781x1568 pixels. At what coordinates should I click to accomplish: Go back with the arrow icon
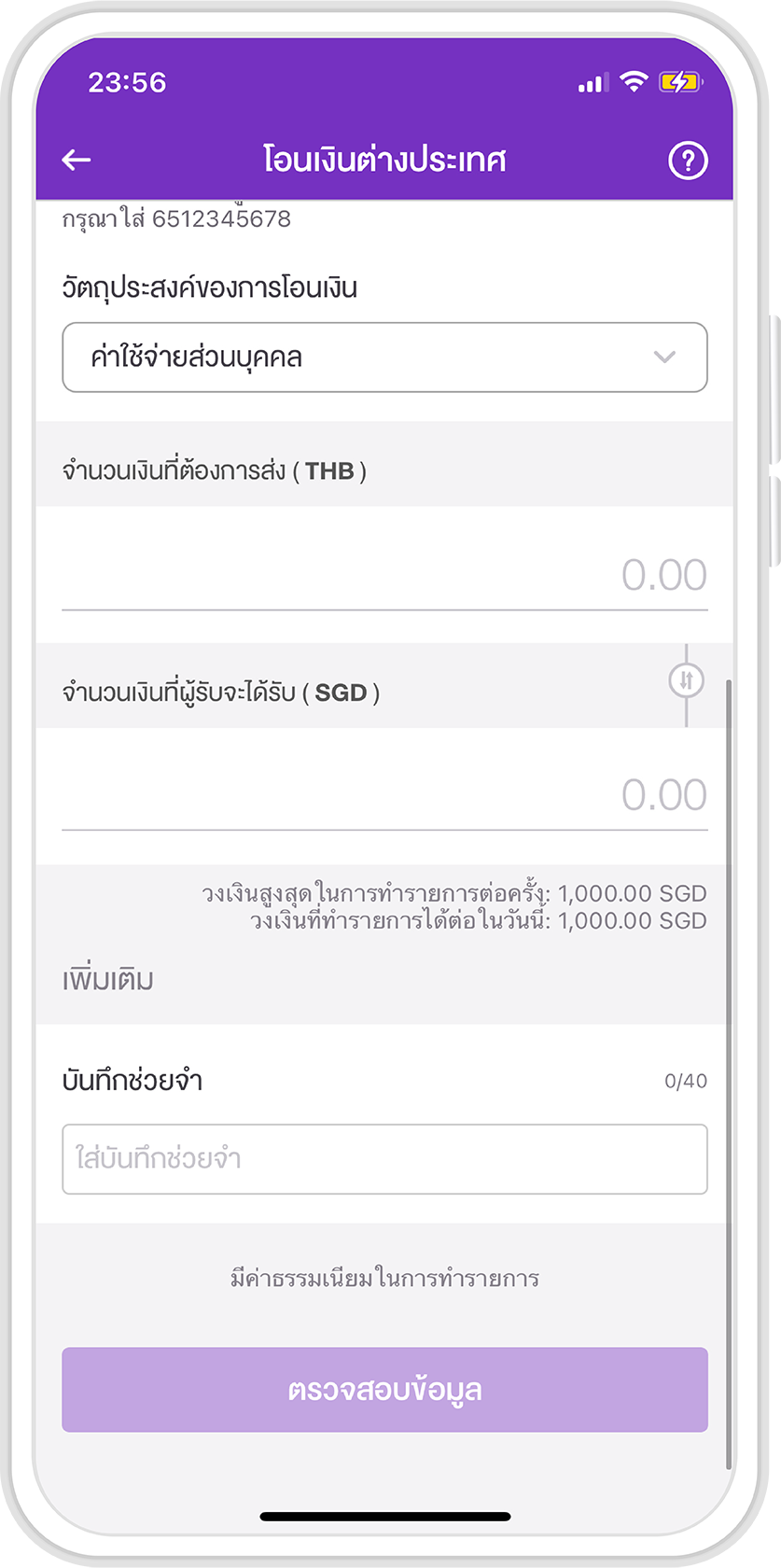[x=77, y=161]
